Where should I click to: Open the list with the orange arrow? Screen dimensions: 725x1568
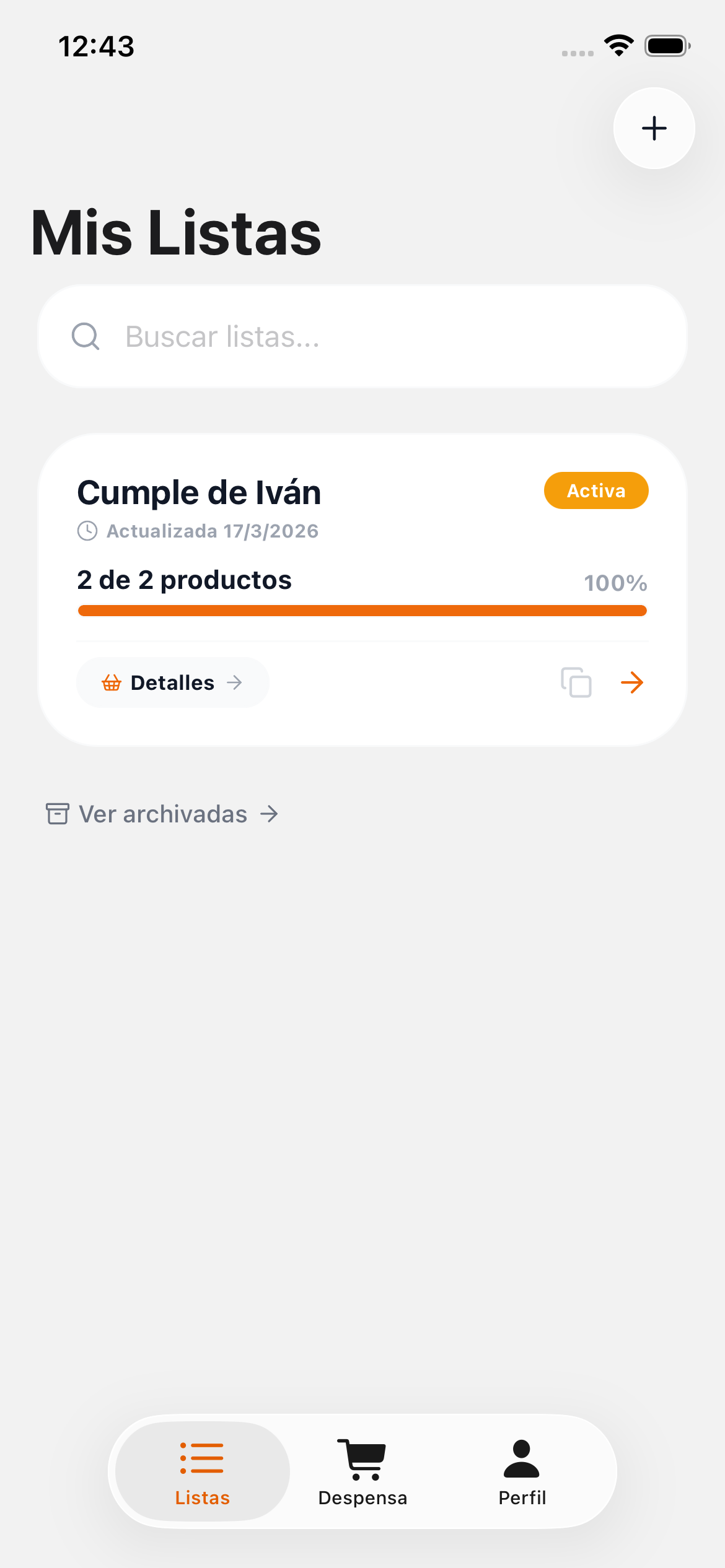click(x=632, y=682)
